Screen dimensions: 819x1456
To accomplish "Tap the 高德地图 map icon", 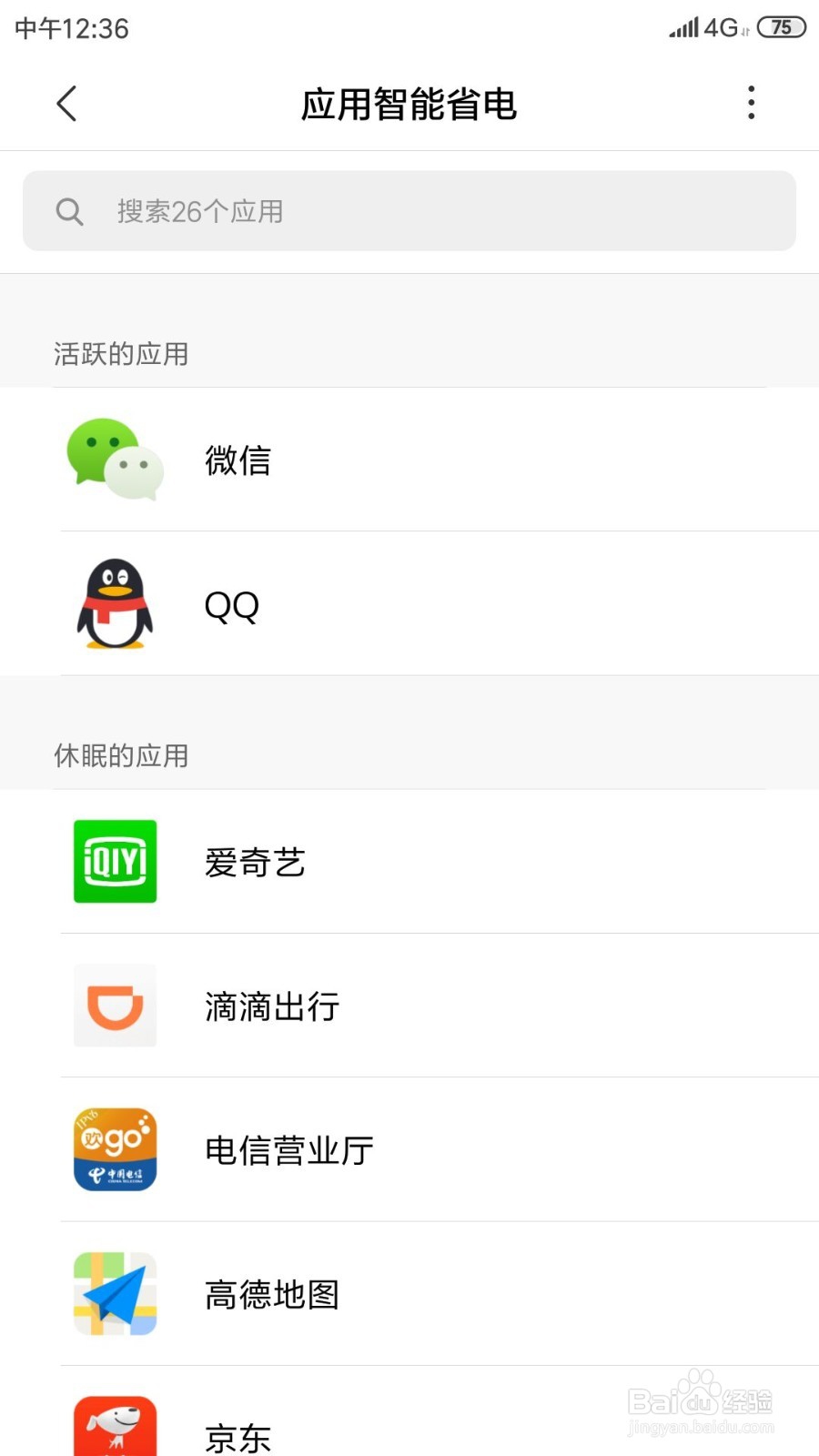I will coord(115,1294).
